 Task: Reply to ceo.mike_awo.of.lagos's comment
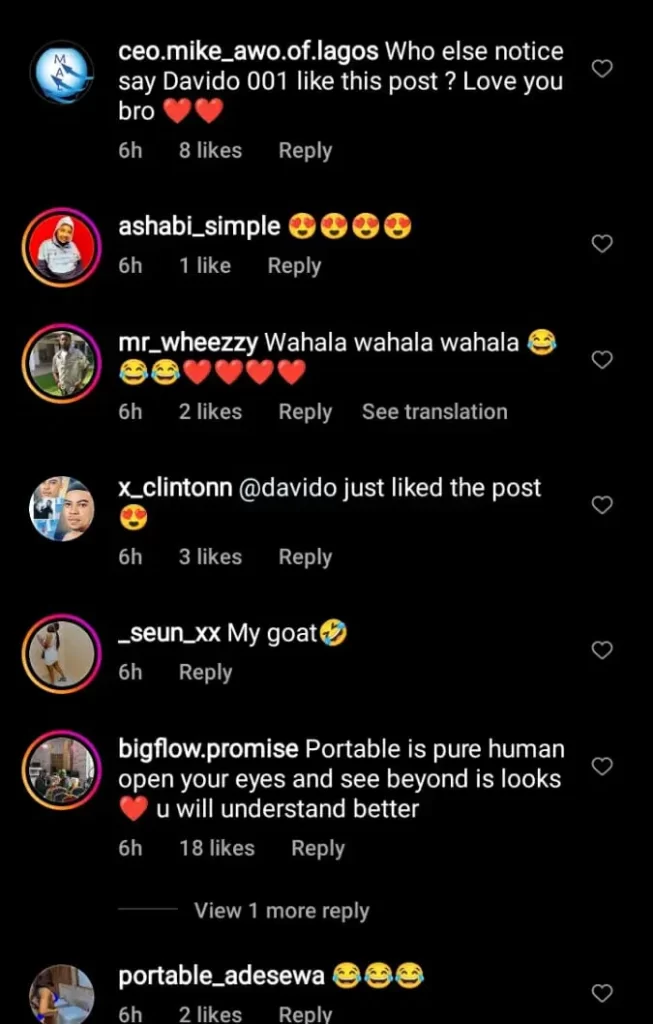[x=305, y=151]
